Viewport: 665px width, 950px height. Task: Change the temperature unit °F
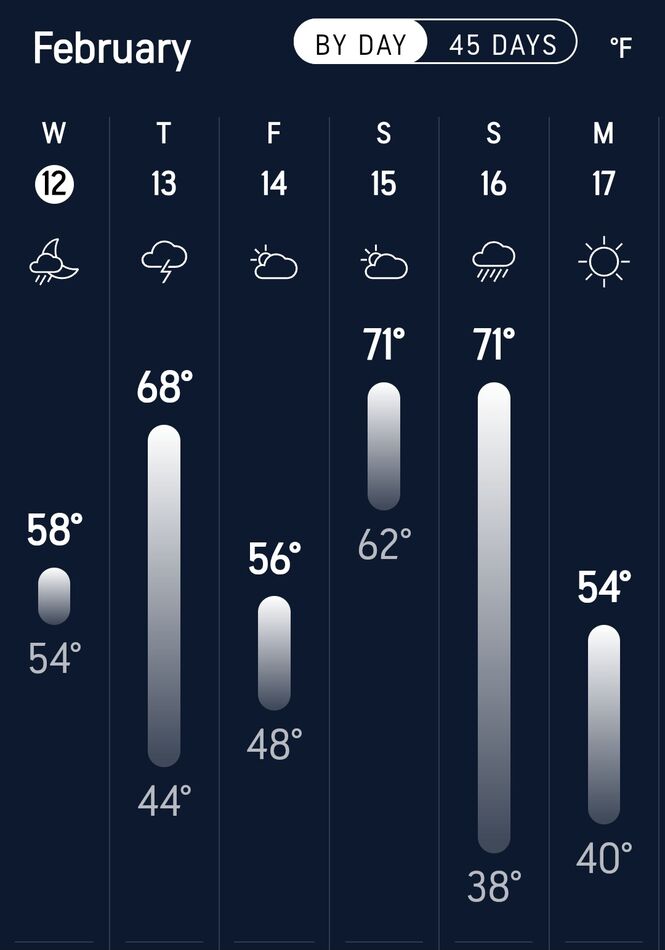[621, 47]
